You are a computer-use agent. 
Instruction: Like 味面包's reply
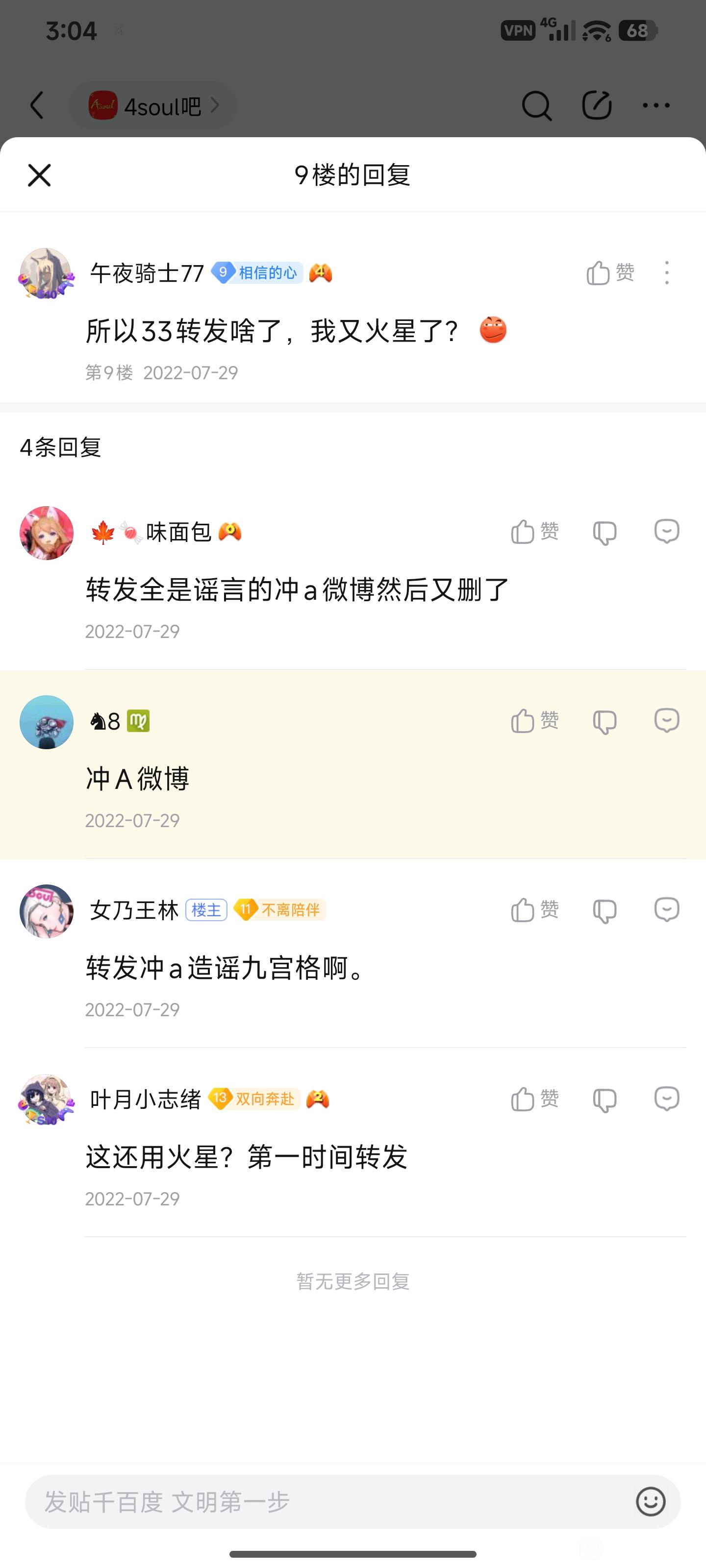tap(535, 532)
